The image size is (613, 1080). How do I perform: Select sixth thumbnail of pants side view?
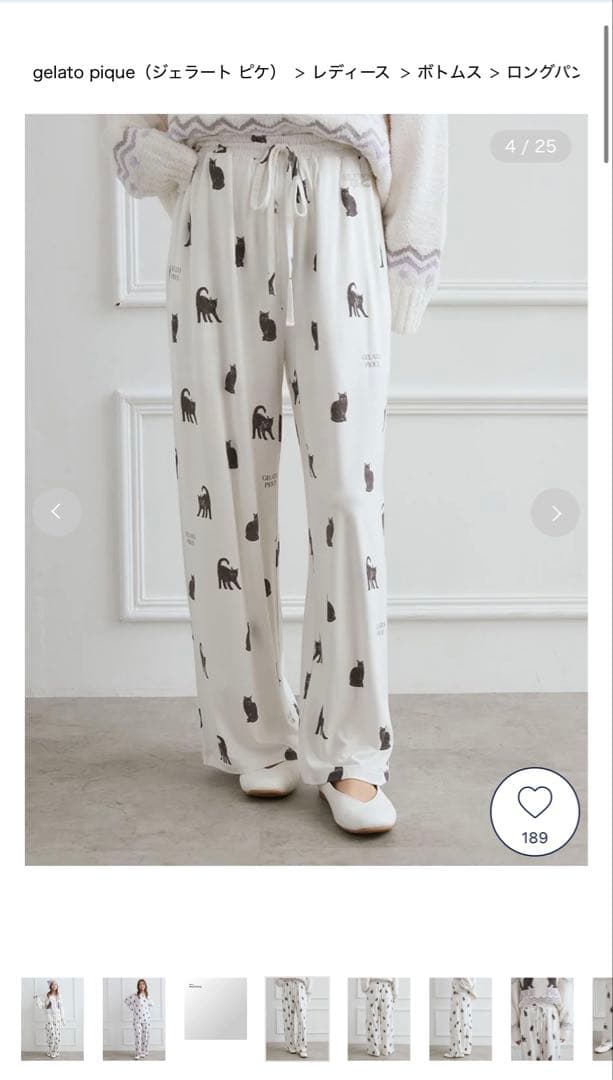[x=460, y=1018]
